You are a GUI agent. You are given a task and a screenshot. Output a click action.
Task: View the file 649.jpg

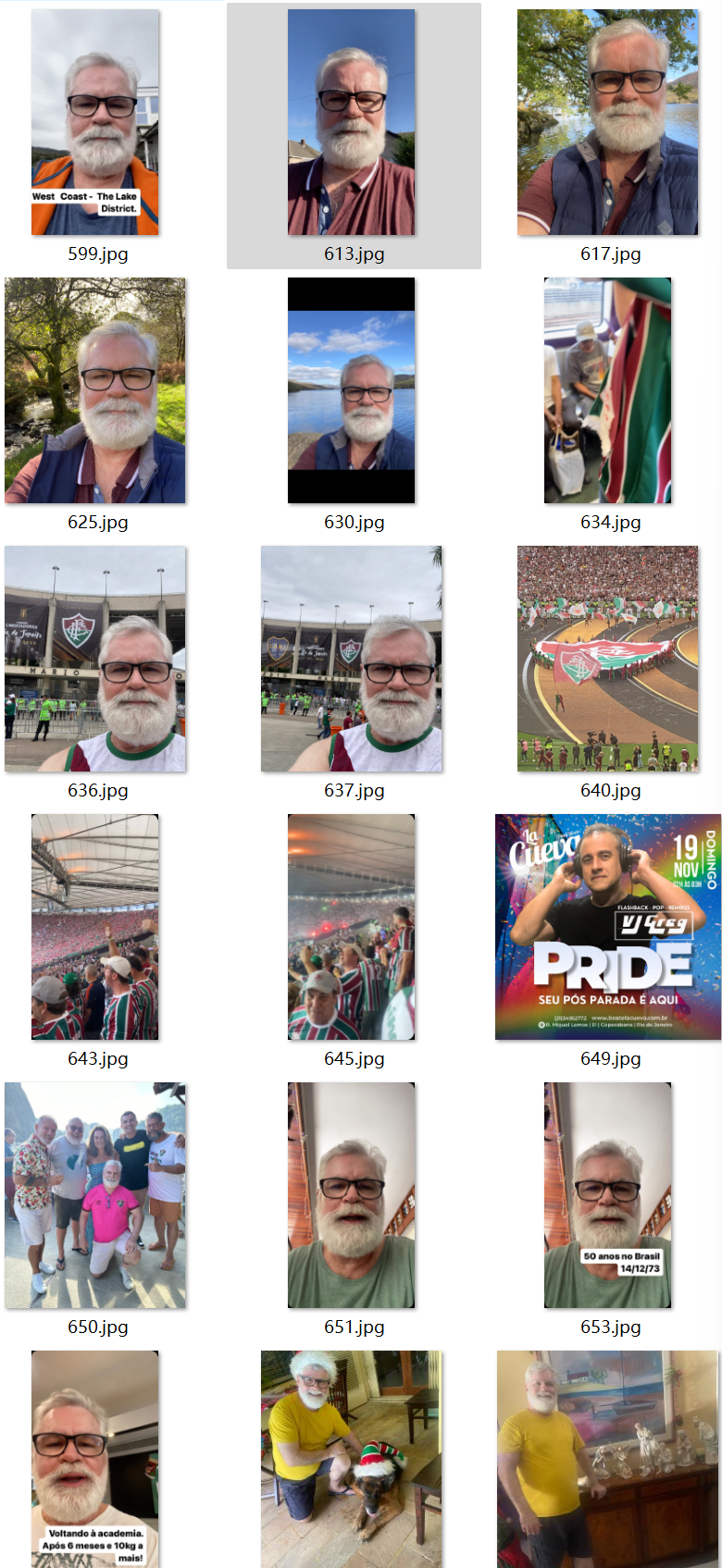[x=607, y=927]
